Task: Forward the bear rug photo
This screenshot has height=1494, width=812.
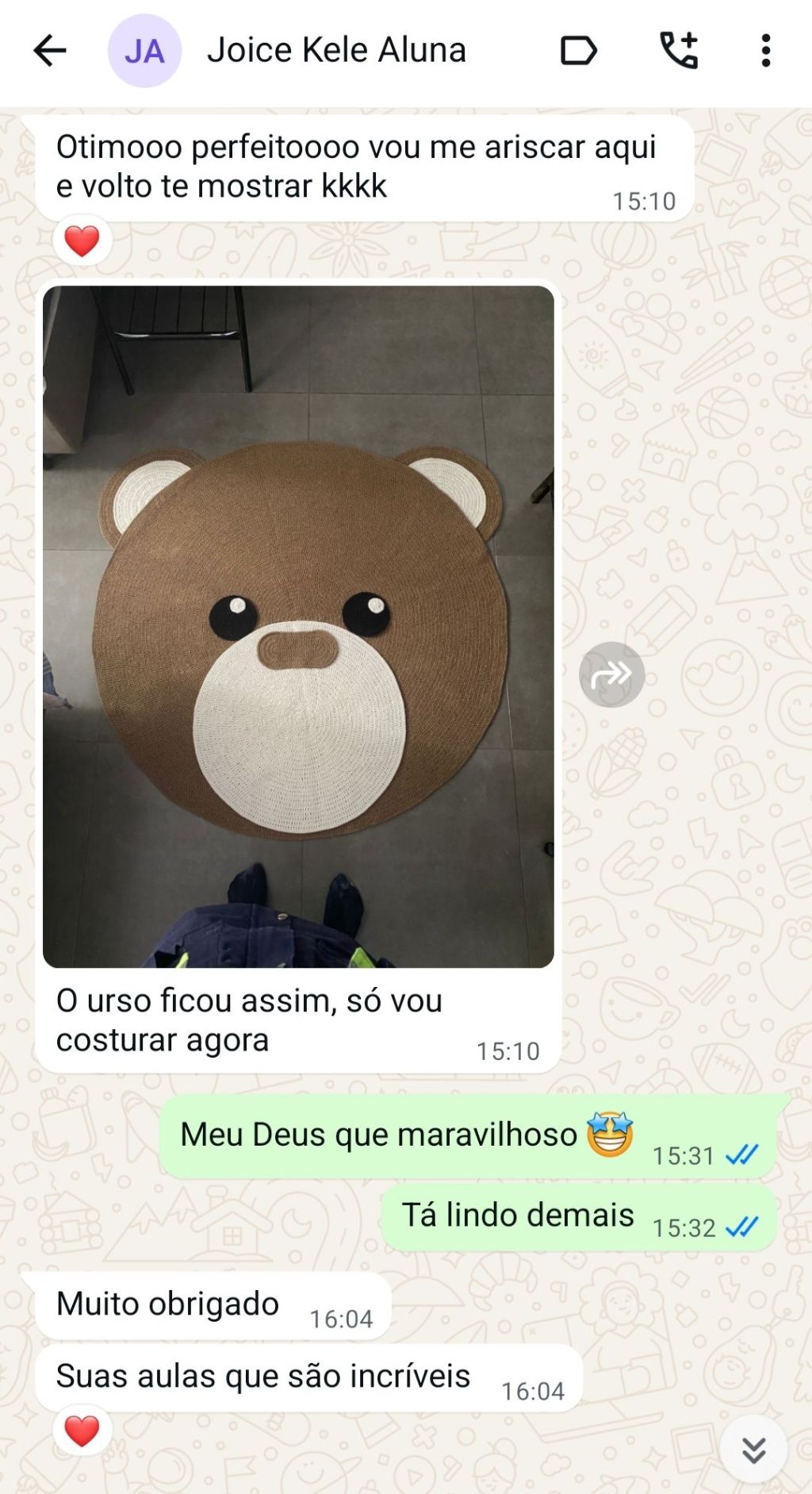Action: click(611, 674)
